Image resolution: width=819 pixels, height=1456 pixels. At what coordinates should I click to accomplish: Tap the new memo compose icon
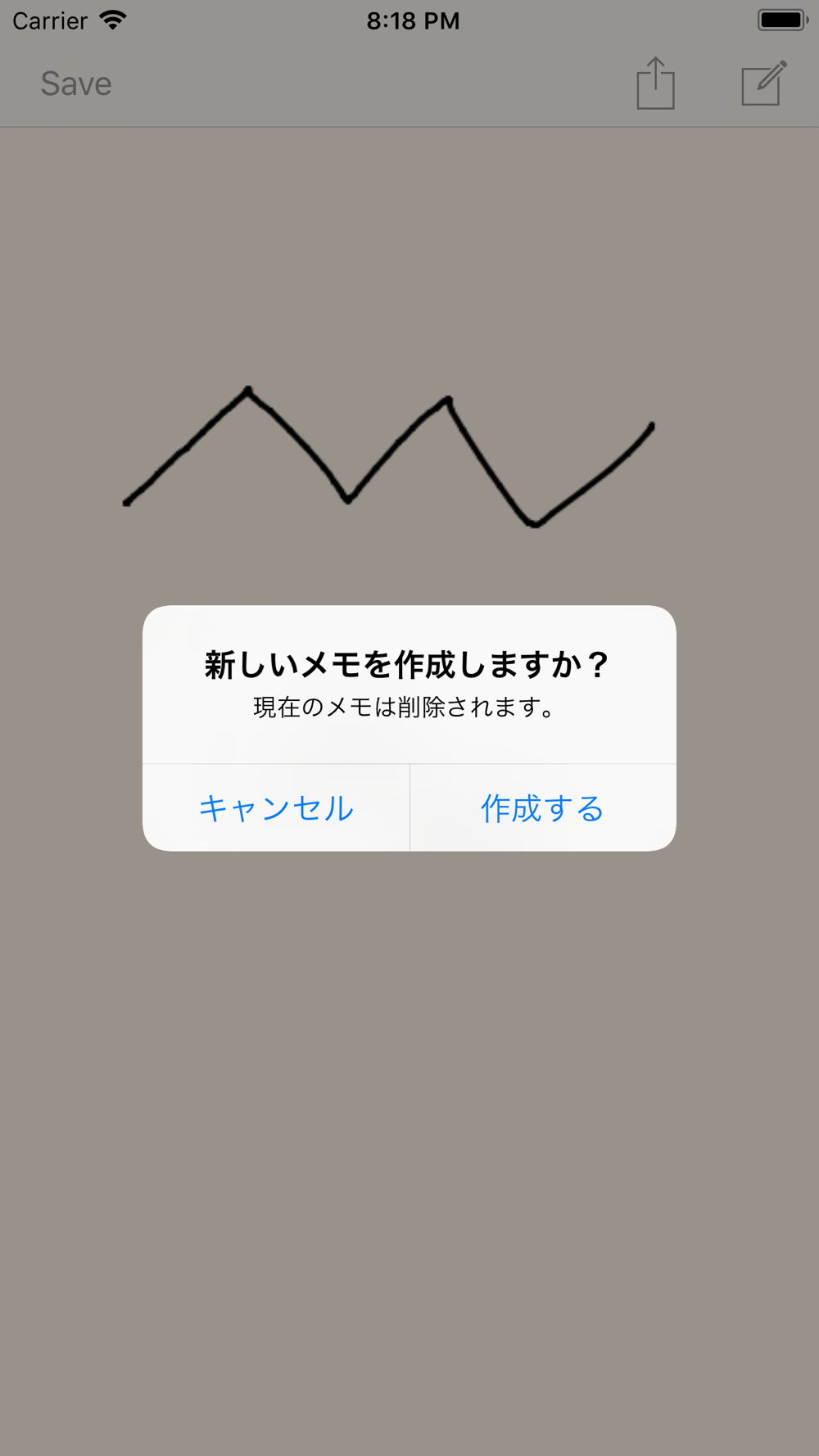click(x=764, y=83)
